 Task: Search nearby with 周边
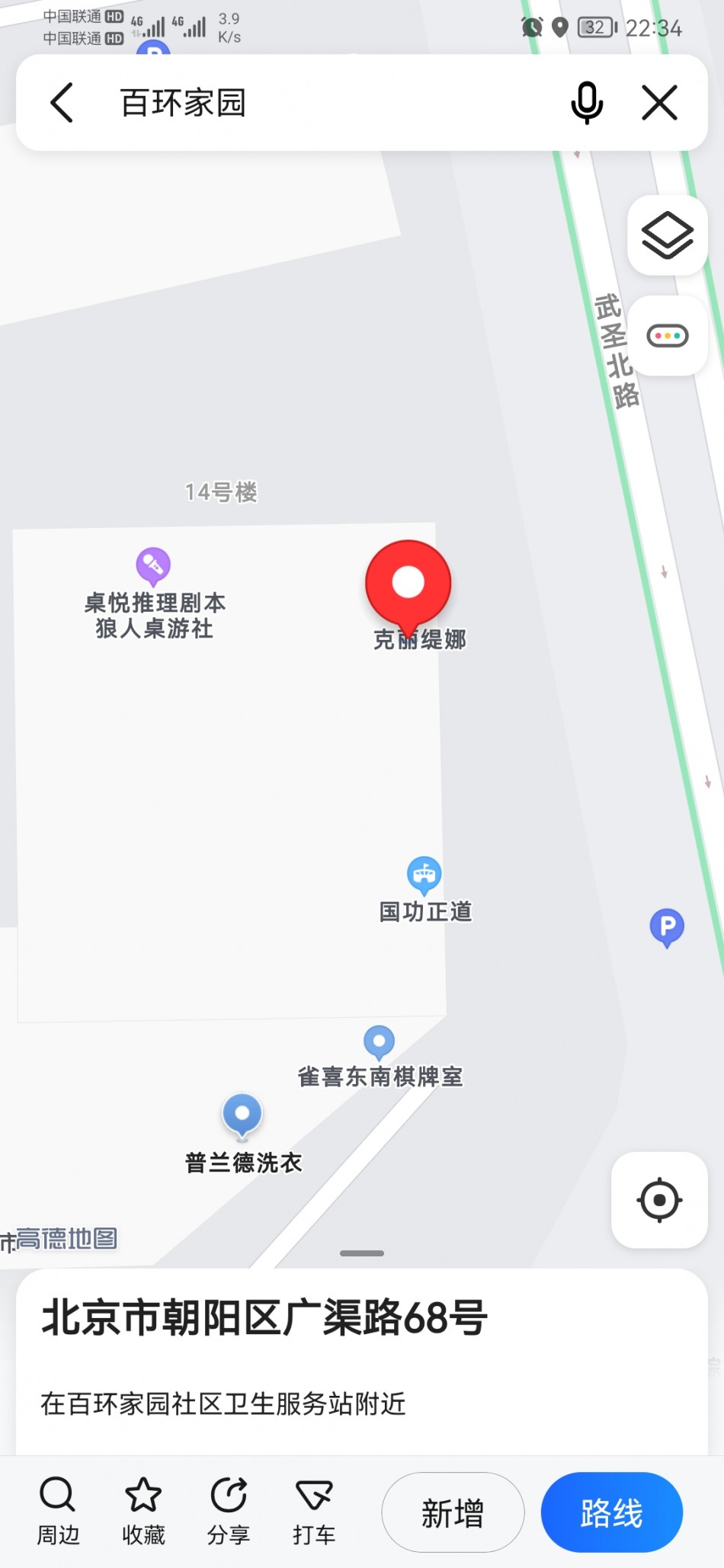[x=58, y=1512]
